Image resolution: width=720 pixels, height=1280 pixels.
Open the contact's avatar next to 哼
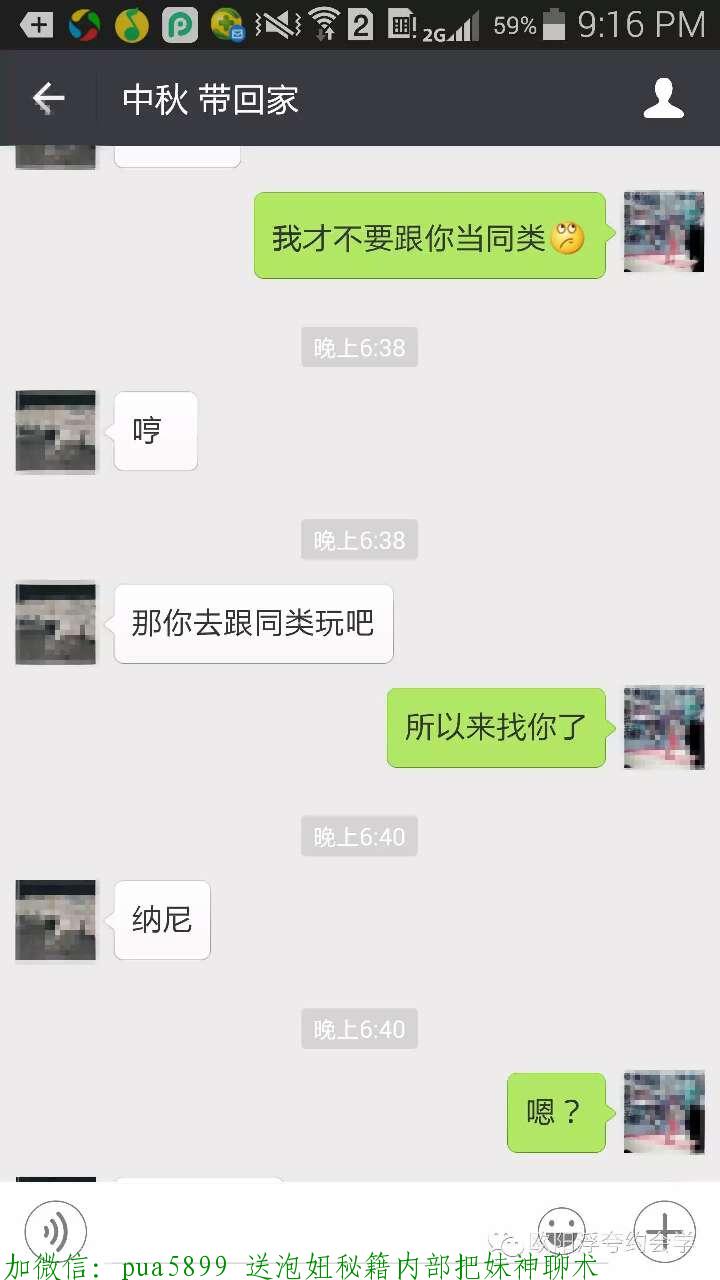(x=56, y=431)
